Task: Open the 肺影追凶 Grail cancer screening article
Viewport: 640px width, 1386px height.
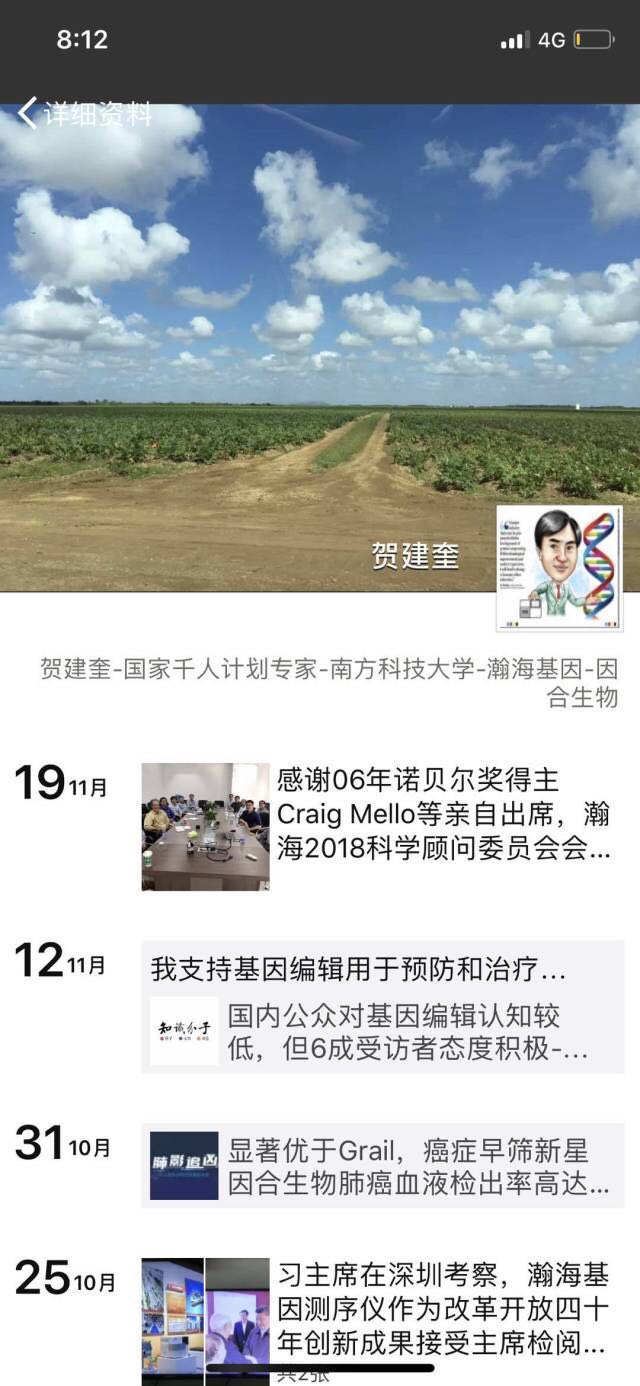Action: coord(383,1165)
